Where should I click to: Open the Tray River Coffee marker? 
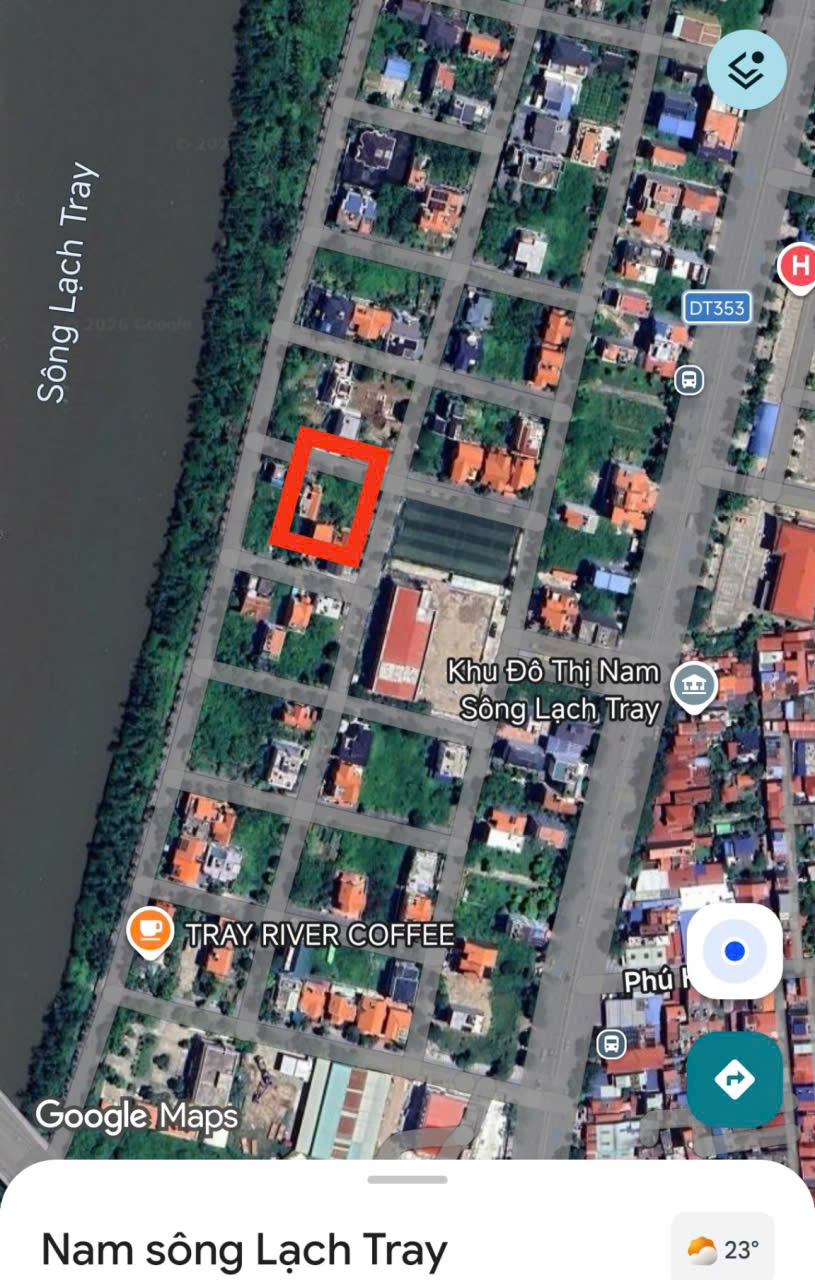[150, 931]
